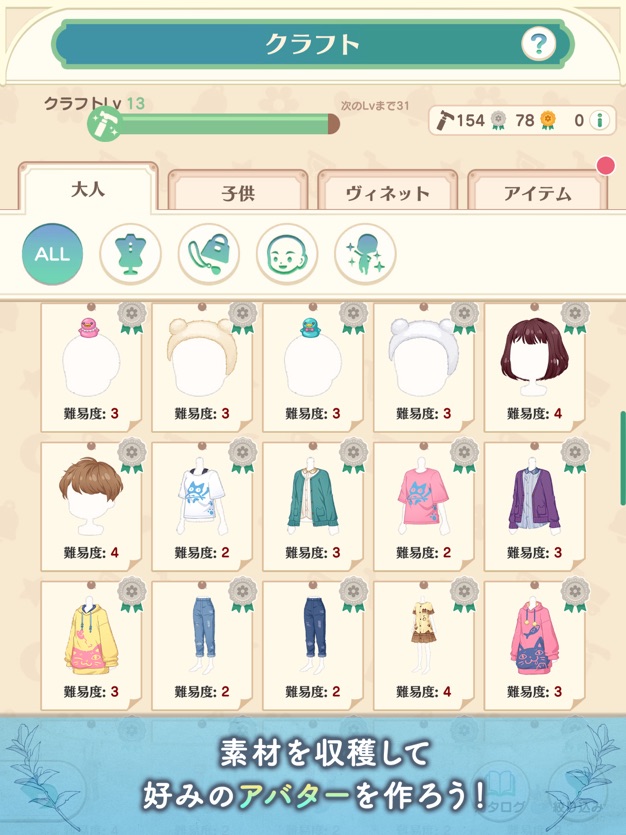Select the ALL filter
The width and height of the screenshot is (626, 835).
coord(52,254)
